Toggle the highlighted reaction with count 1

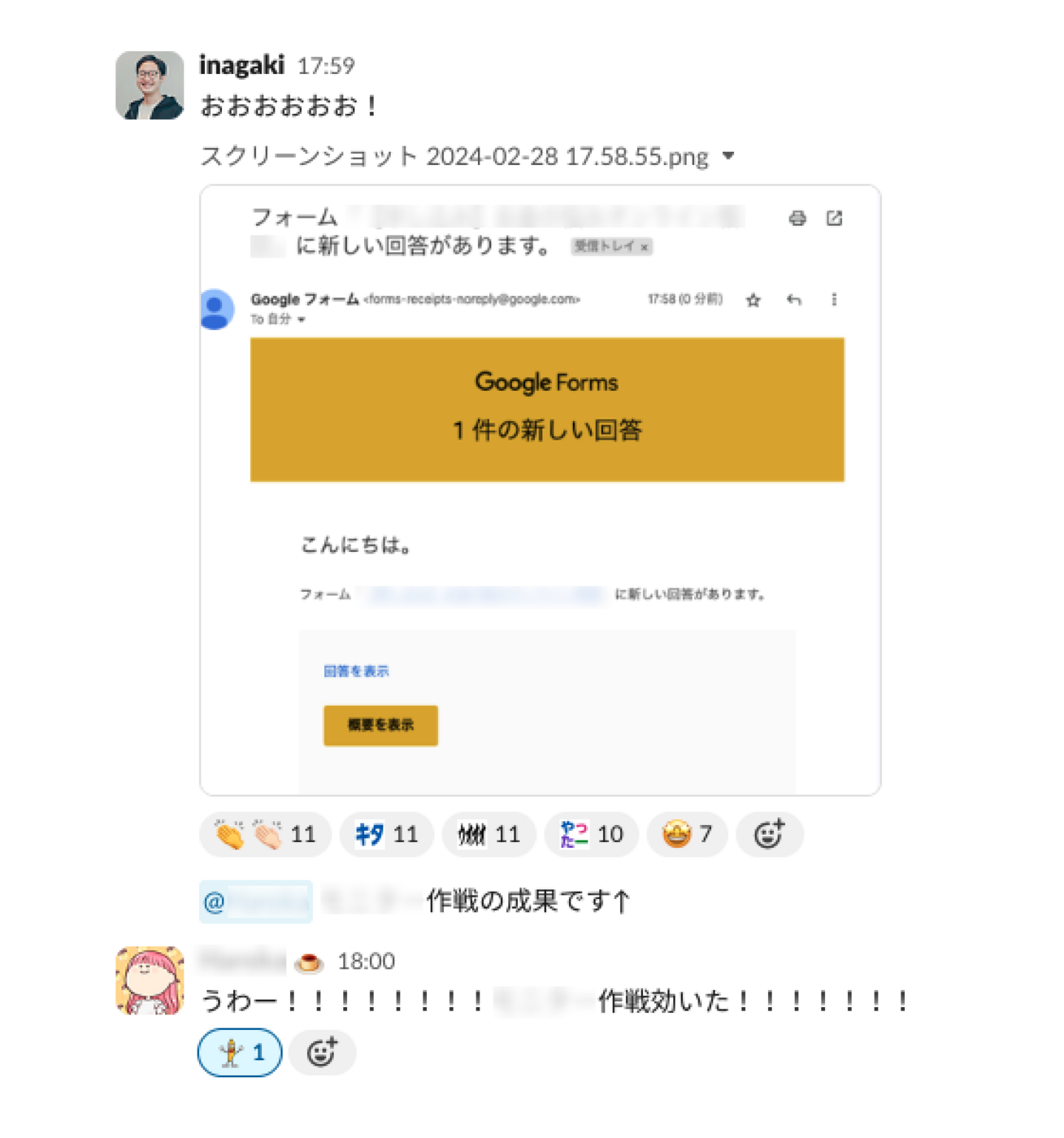240,1053
